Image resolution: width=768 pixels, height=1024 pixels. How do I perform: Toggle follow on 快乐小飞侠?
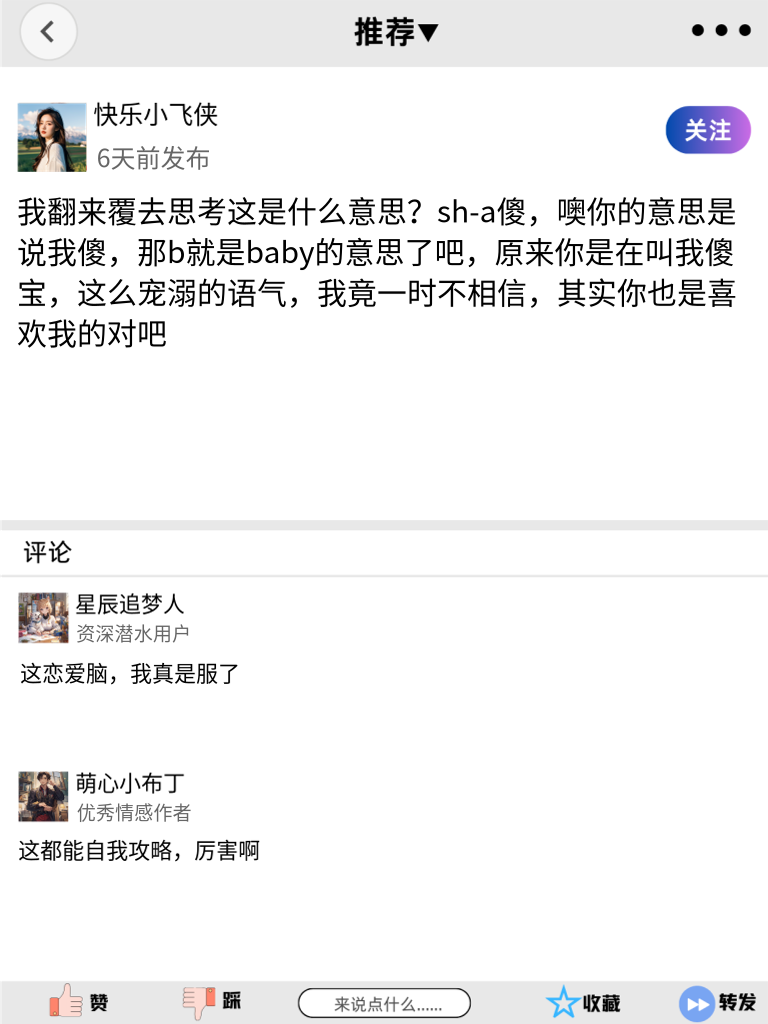pos(707,130)
